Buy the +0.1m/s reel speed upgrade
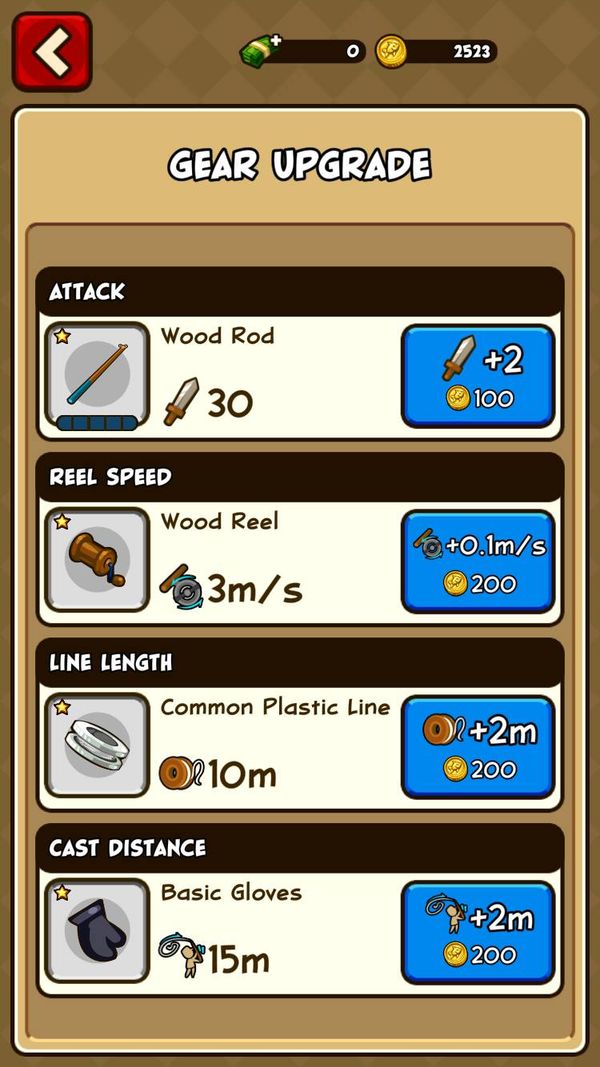 pyautogui.click(x=478, y=561)
